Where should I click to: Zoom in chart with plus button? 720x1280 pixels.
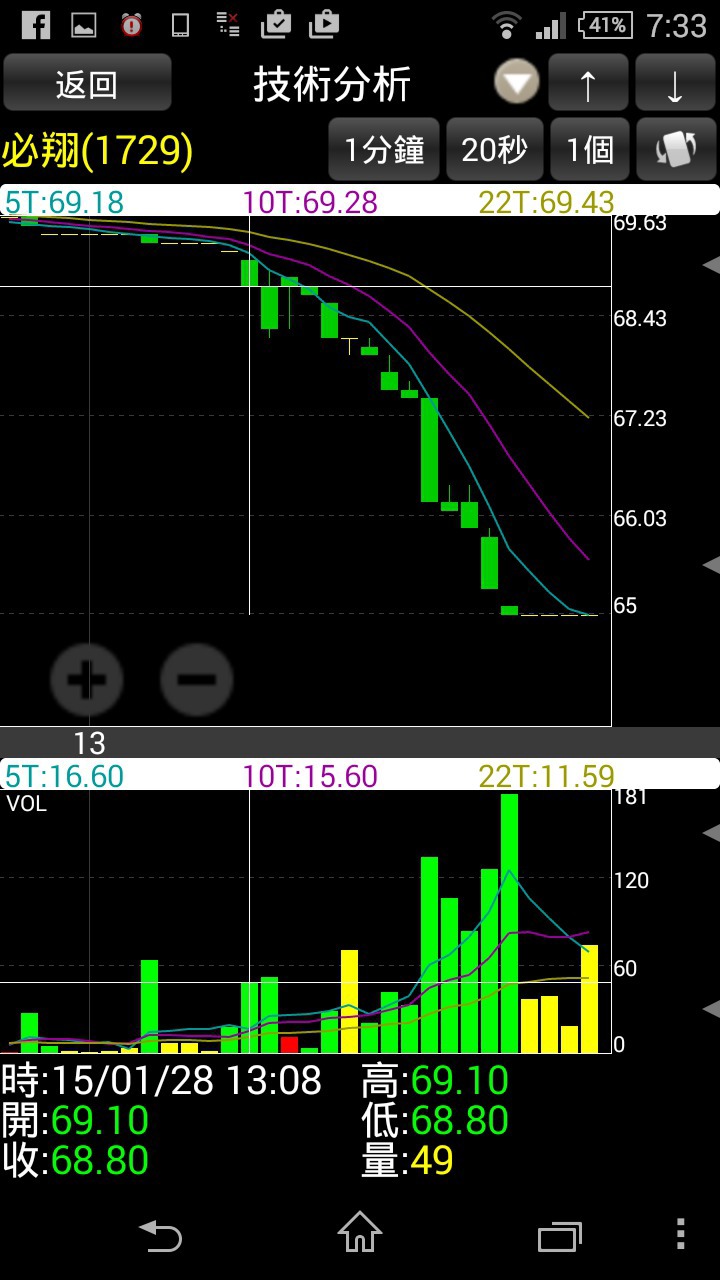click(87, 680)
